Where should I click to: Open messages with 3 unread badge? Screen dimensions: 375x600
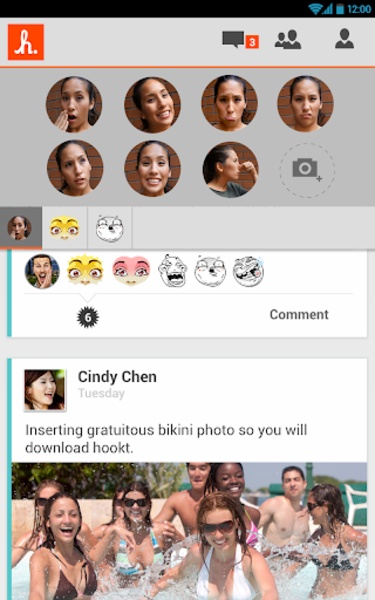(x=240, y=40)
